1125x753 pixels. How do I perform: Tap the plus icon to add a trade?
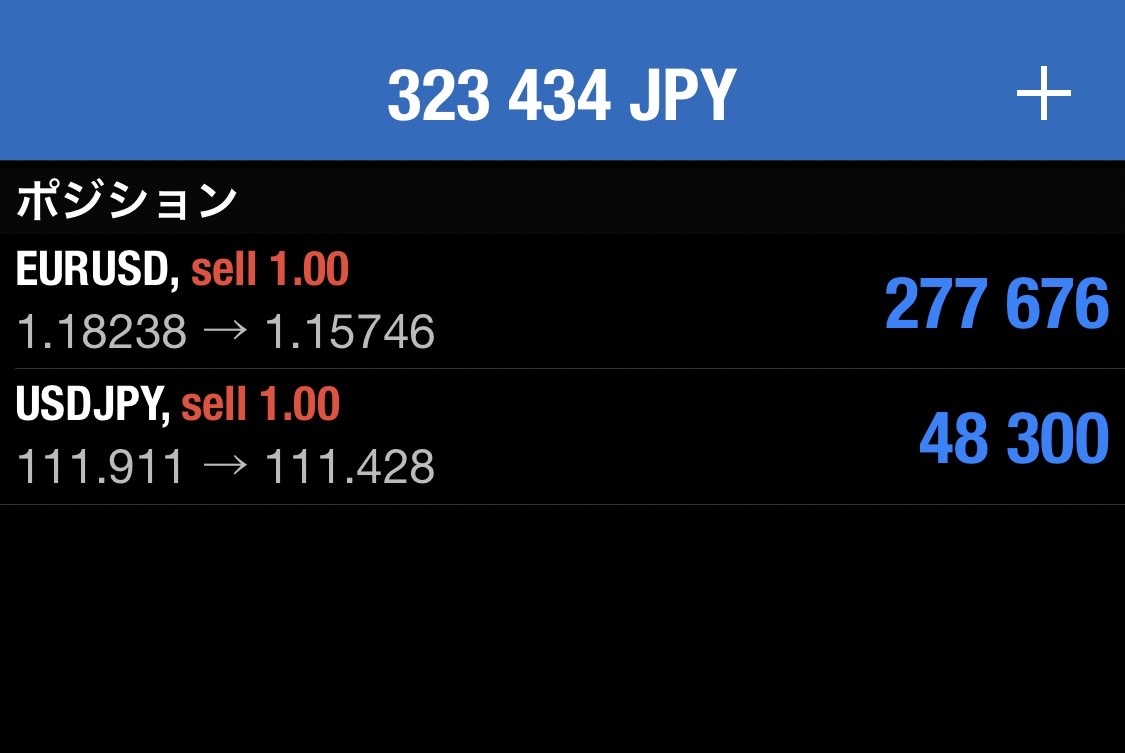coord(1043,96)
